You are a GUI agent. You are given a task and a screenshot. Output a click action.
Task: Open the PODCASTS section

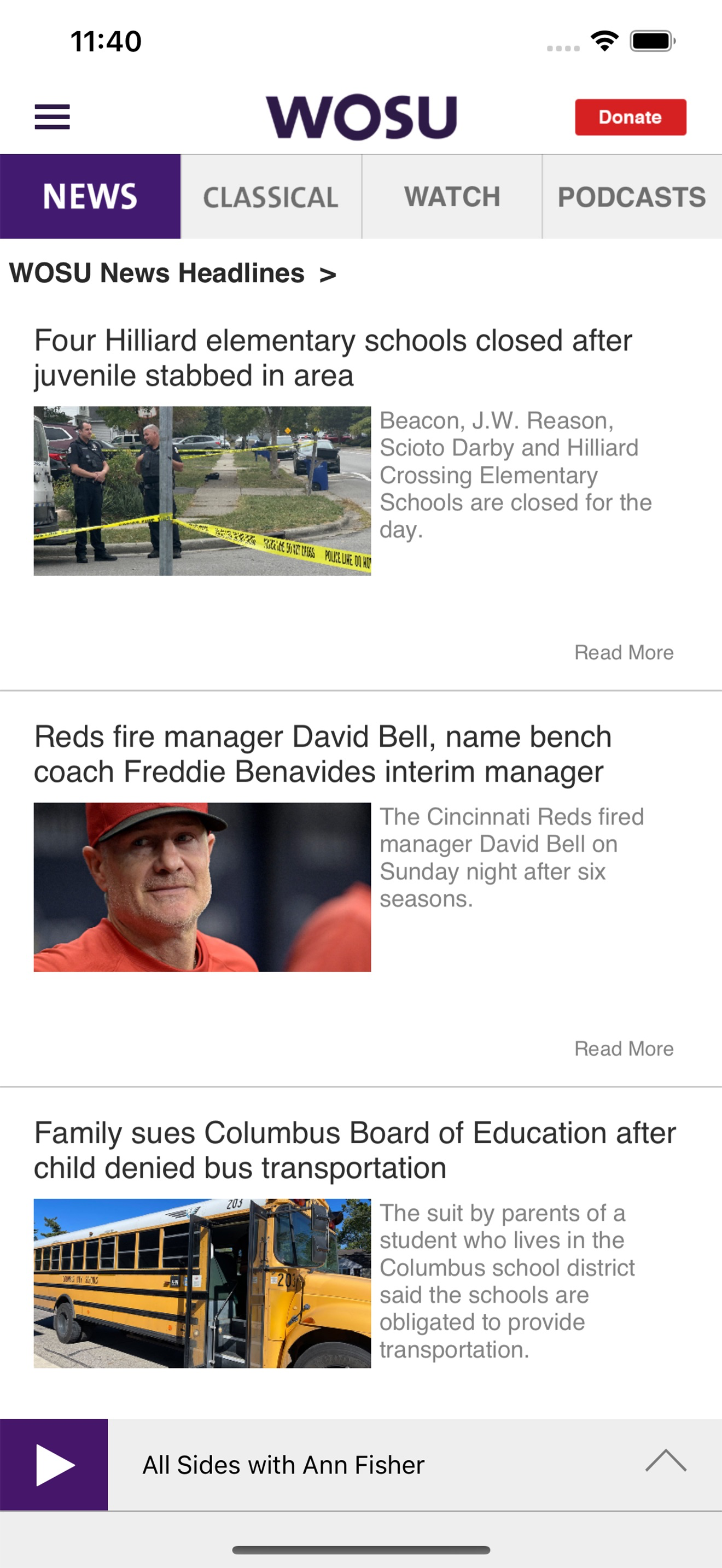[631, 196]
